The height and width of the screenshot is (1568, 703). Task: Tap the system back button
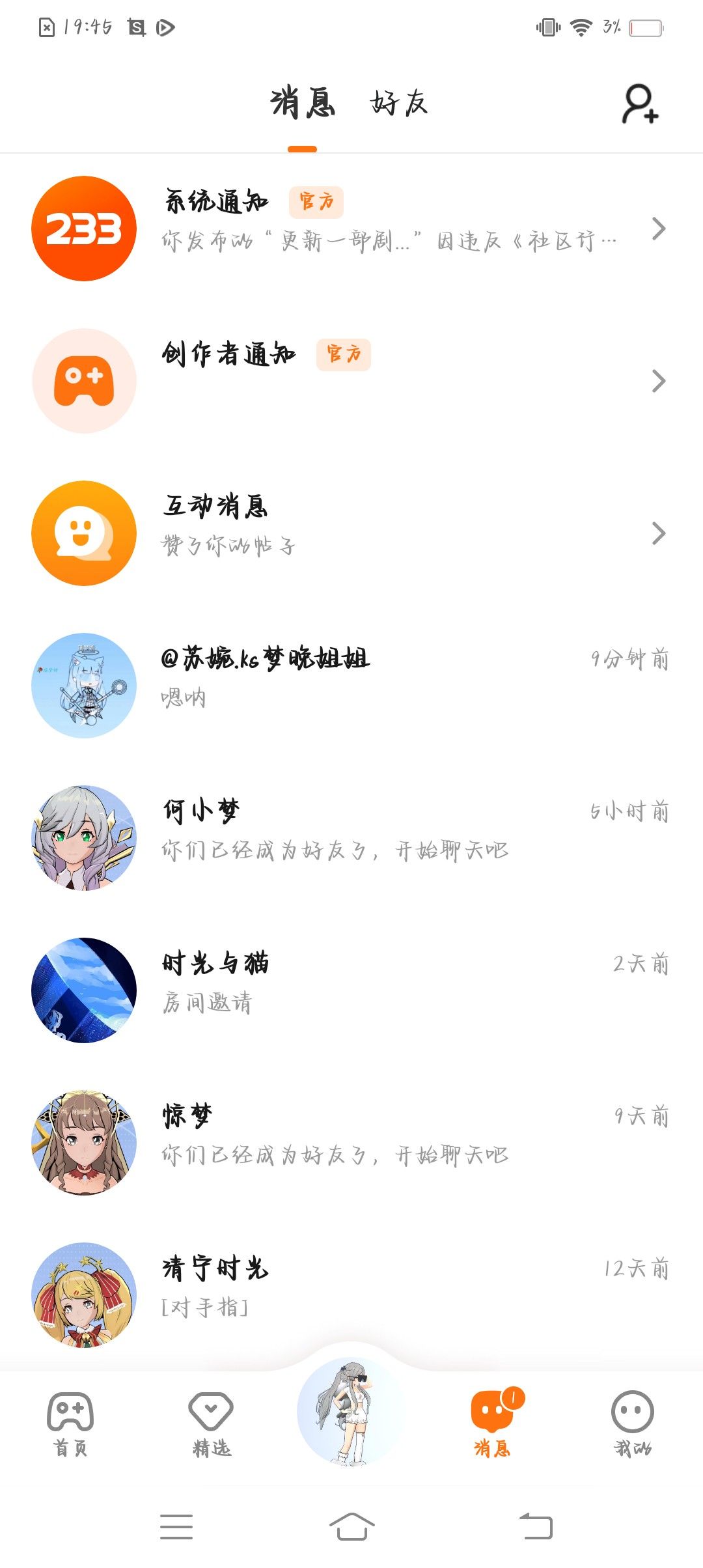(x=536, y=1526)
